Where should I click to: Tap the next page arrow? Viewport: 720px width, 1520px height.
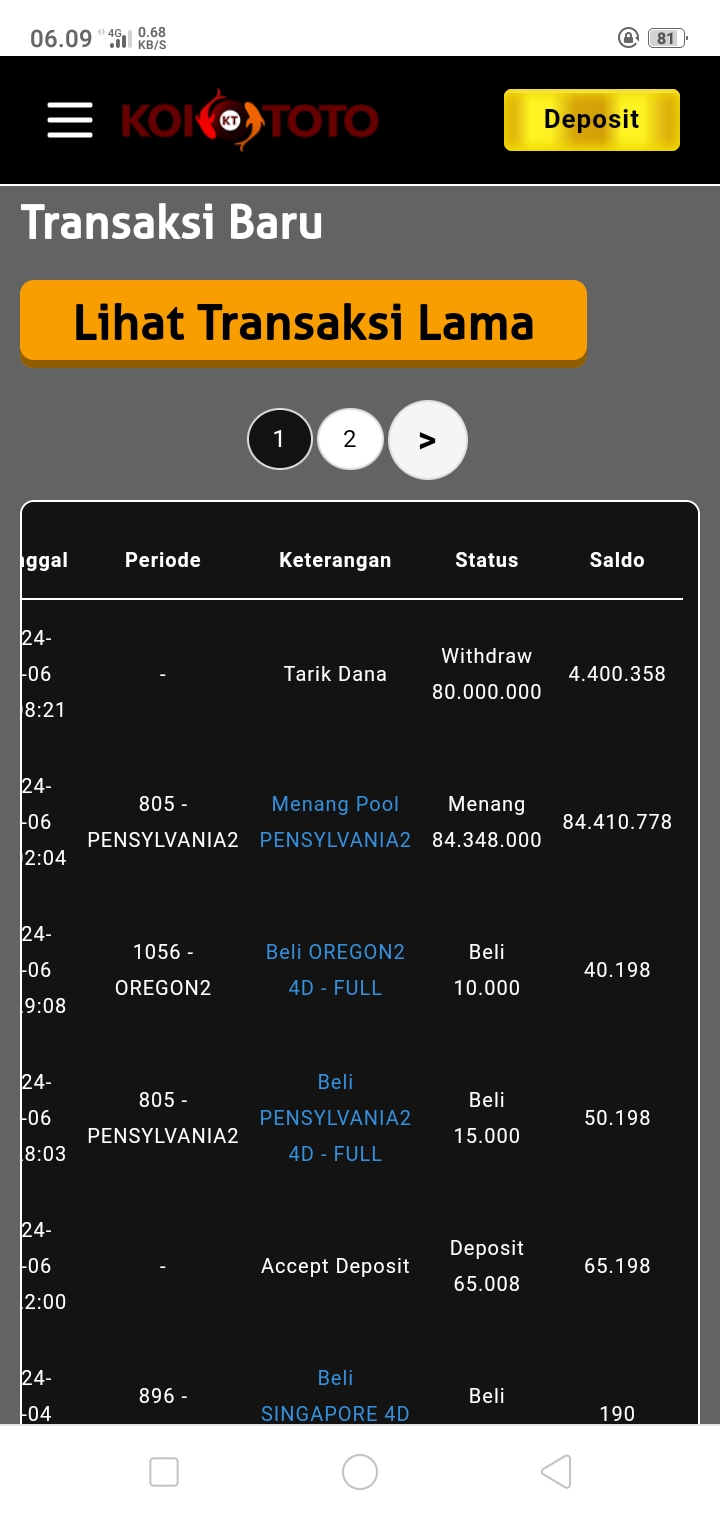pos(427,440)
